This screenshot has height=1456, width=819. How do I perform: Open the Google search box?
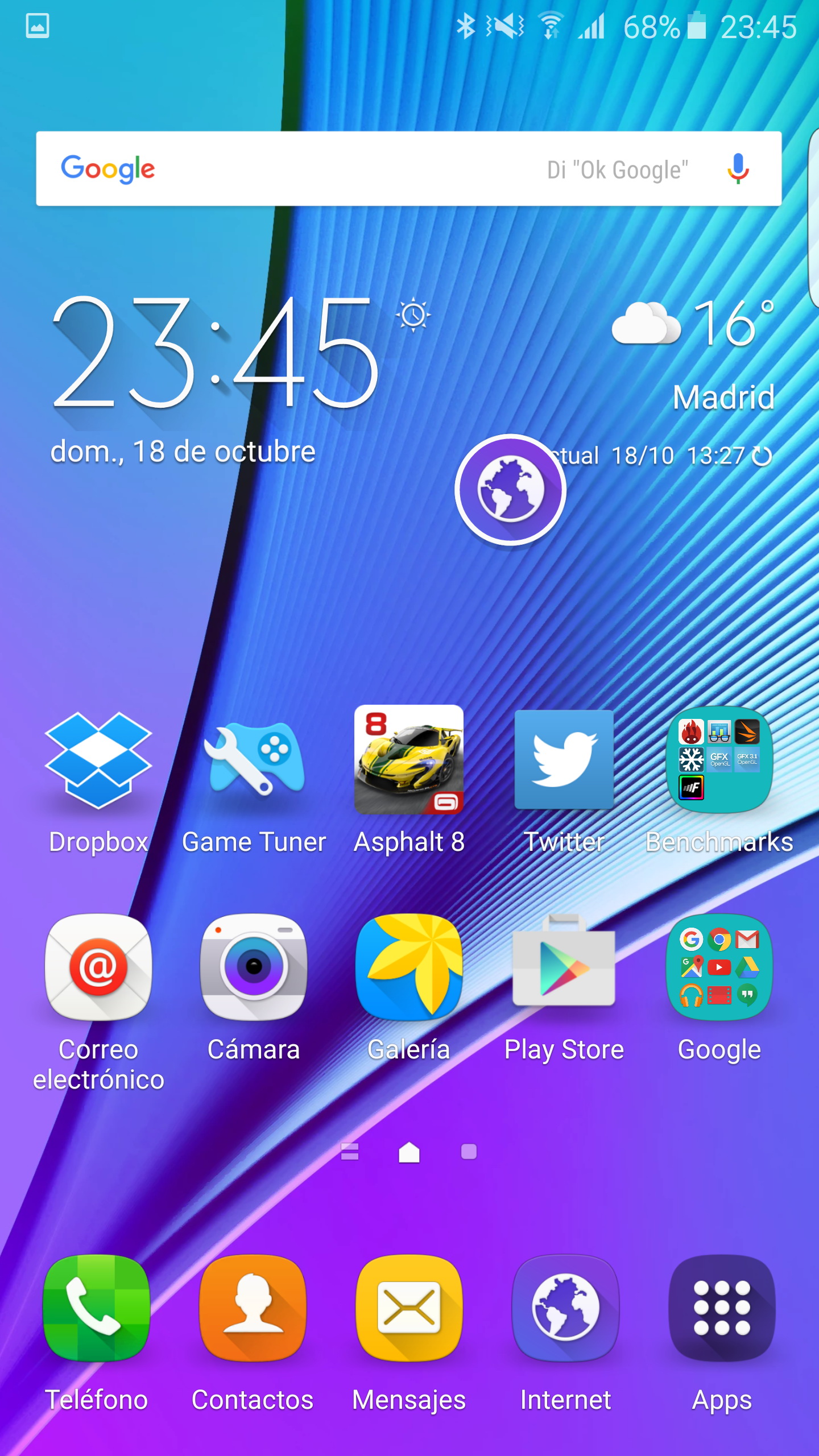(341, 169)
